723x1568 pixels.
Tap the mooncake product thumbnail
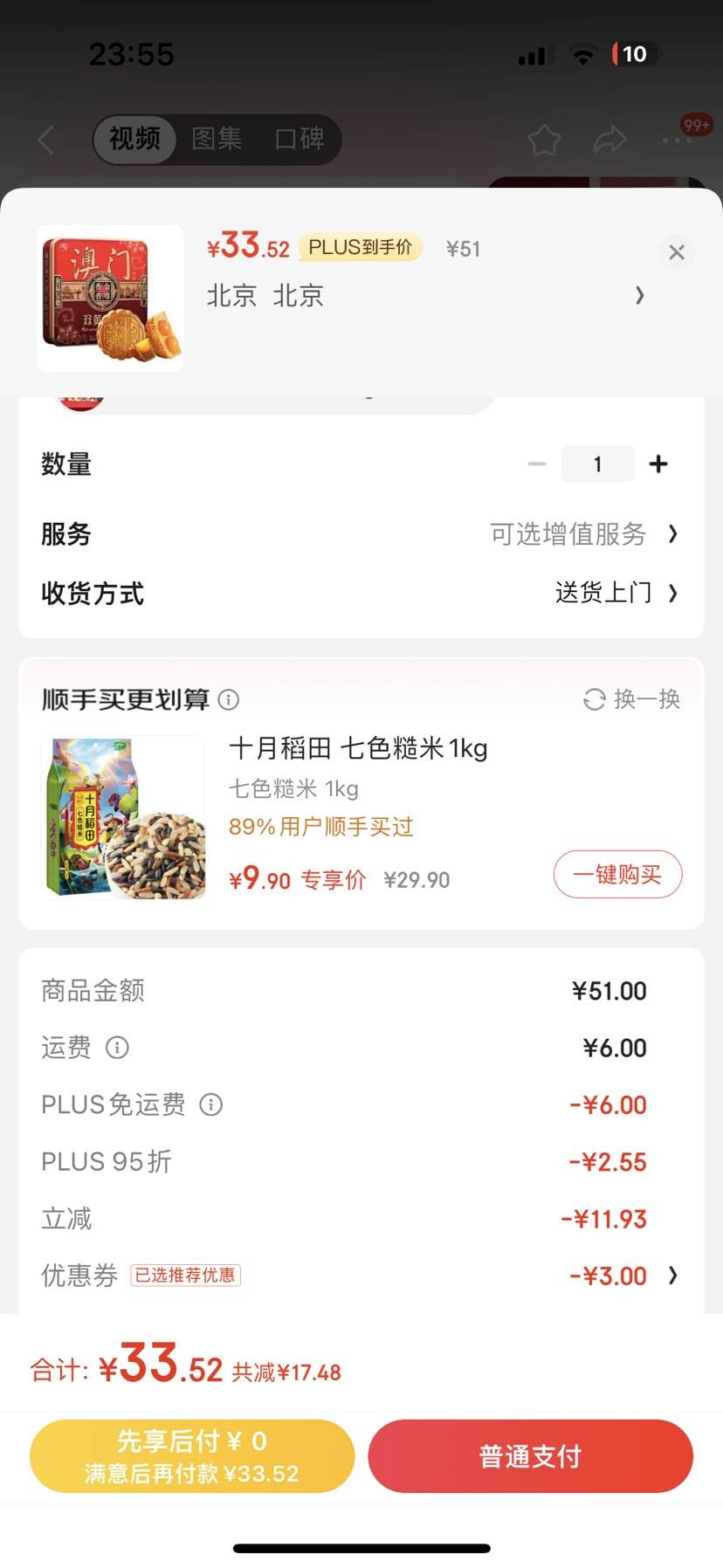(x=110, y=298)
